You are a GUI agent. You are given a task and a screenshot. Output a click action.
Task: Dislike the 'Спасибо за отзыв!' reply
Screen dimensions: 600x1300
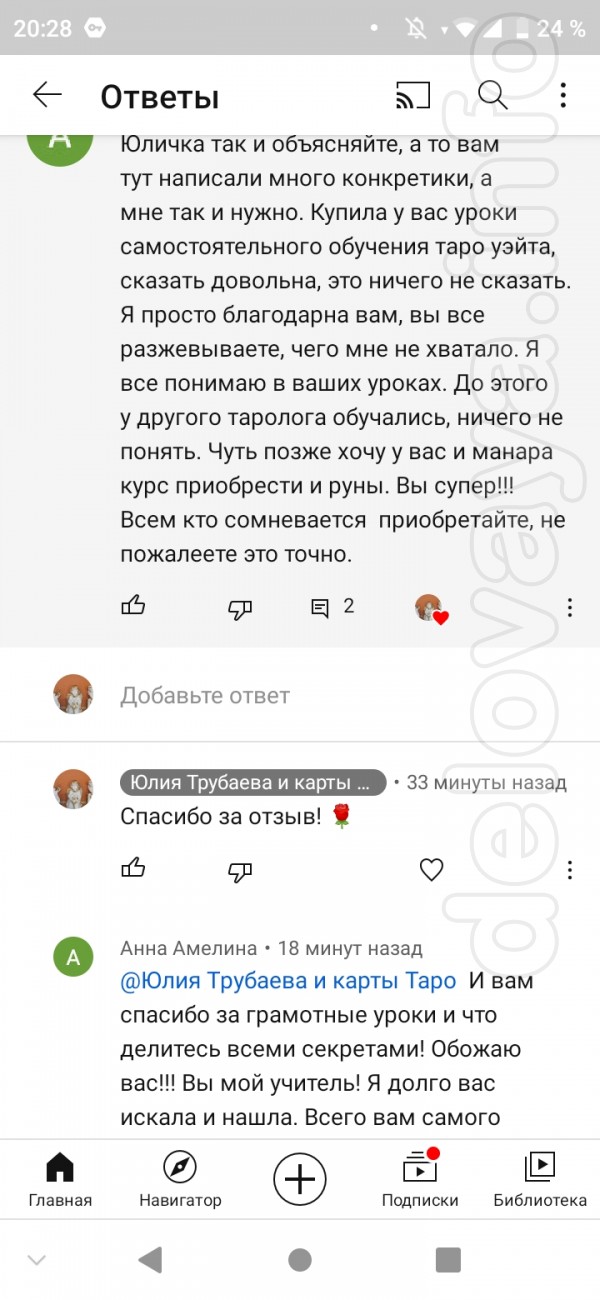240,870
